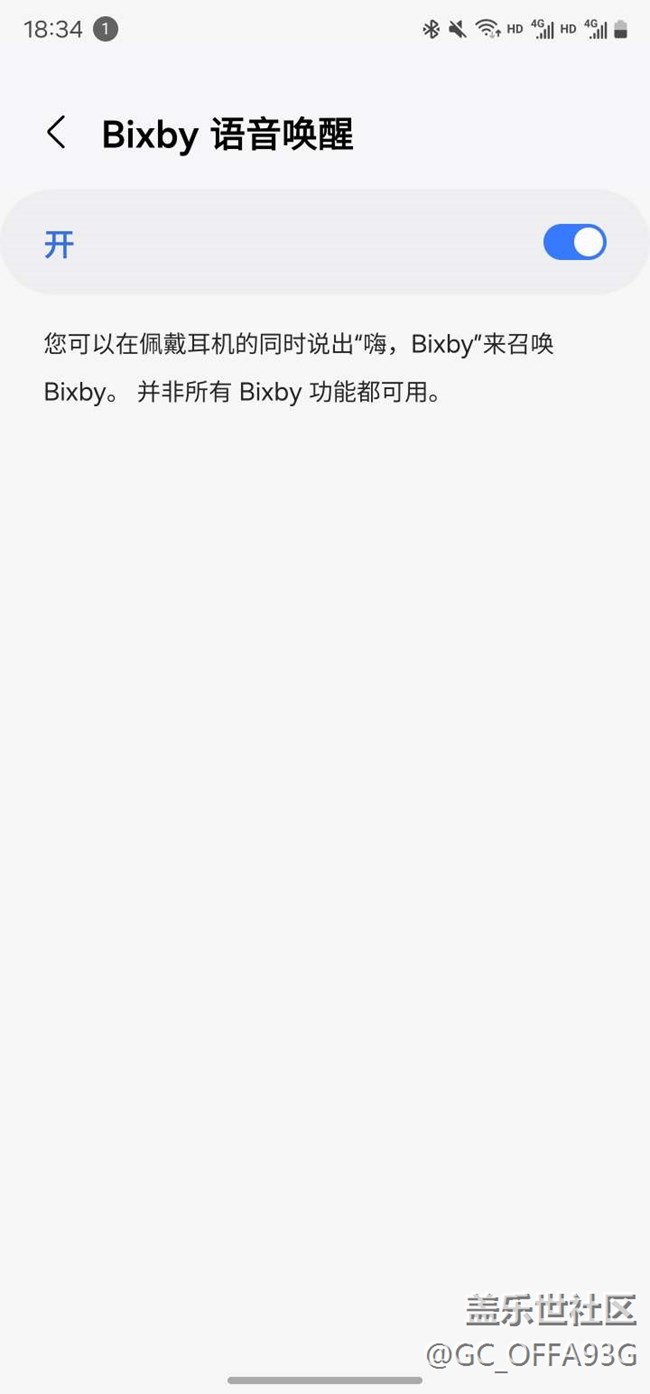This screenshot has width=650, height=1394.
Task: Turn off the Bixby voice wake-up switch
Action: (x=574, y=243)
